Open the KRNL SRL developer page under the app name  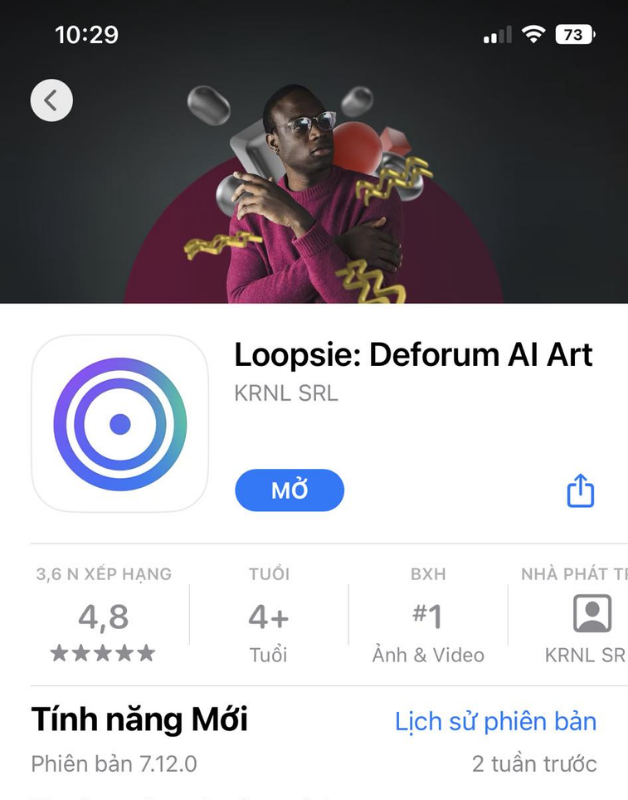(286, 393)
